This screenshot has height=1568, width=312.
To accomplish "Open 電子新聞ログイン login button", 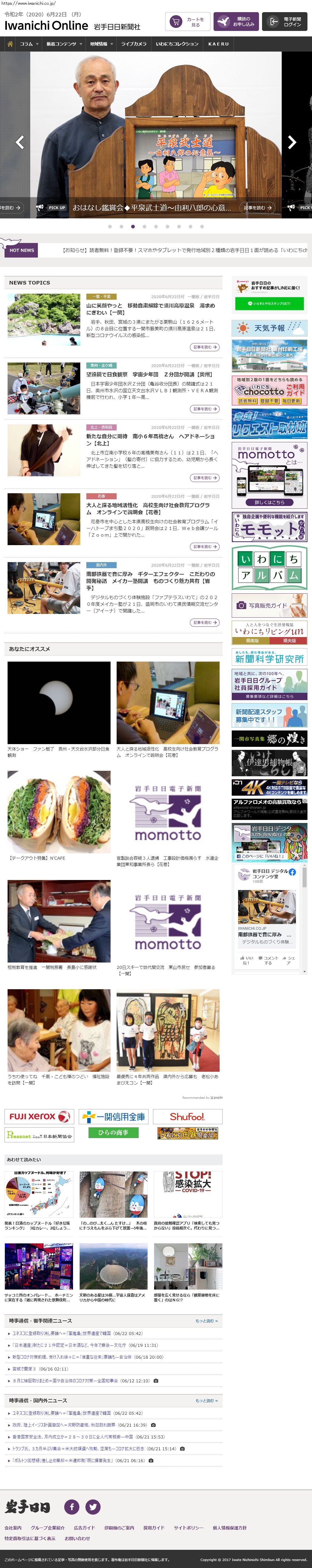I will pyautogui.click(x=284, y=22).
